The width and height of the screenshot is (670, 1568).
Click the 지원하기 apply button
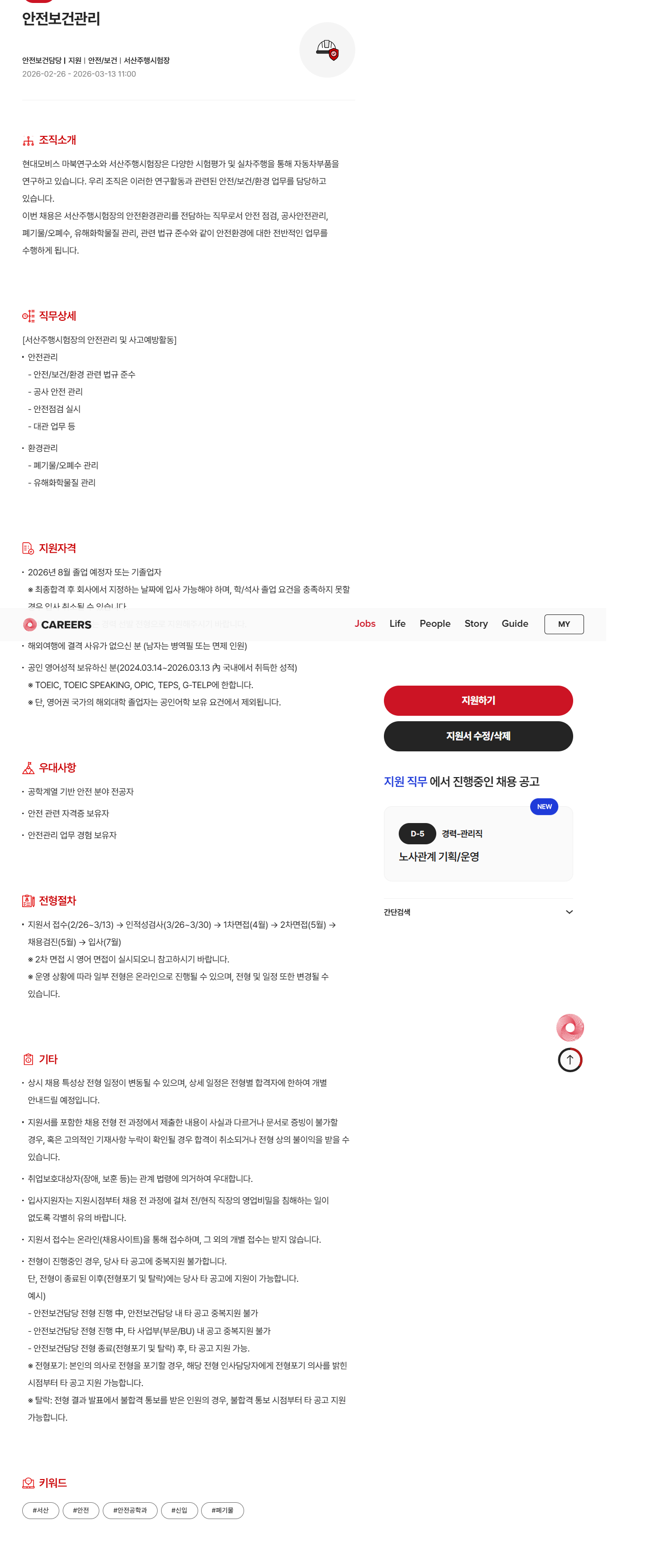478,700
